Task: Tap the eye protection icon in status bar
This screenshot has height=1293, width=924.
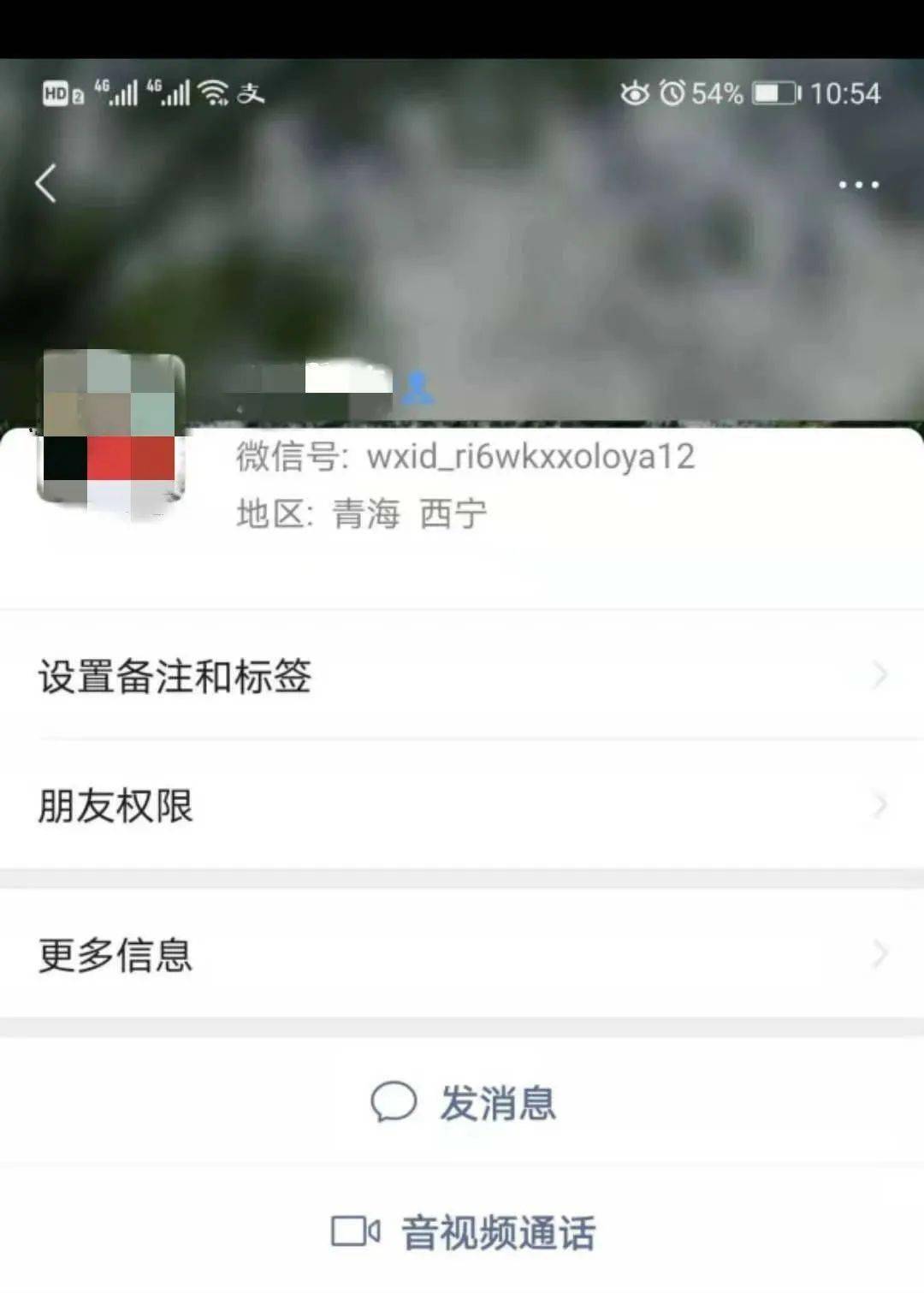Action: click(x=633, y=94)
